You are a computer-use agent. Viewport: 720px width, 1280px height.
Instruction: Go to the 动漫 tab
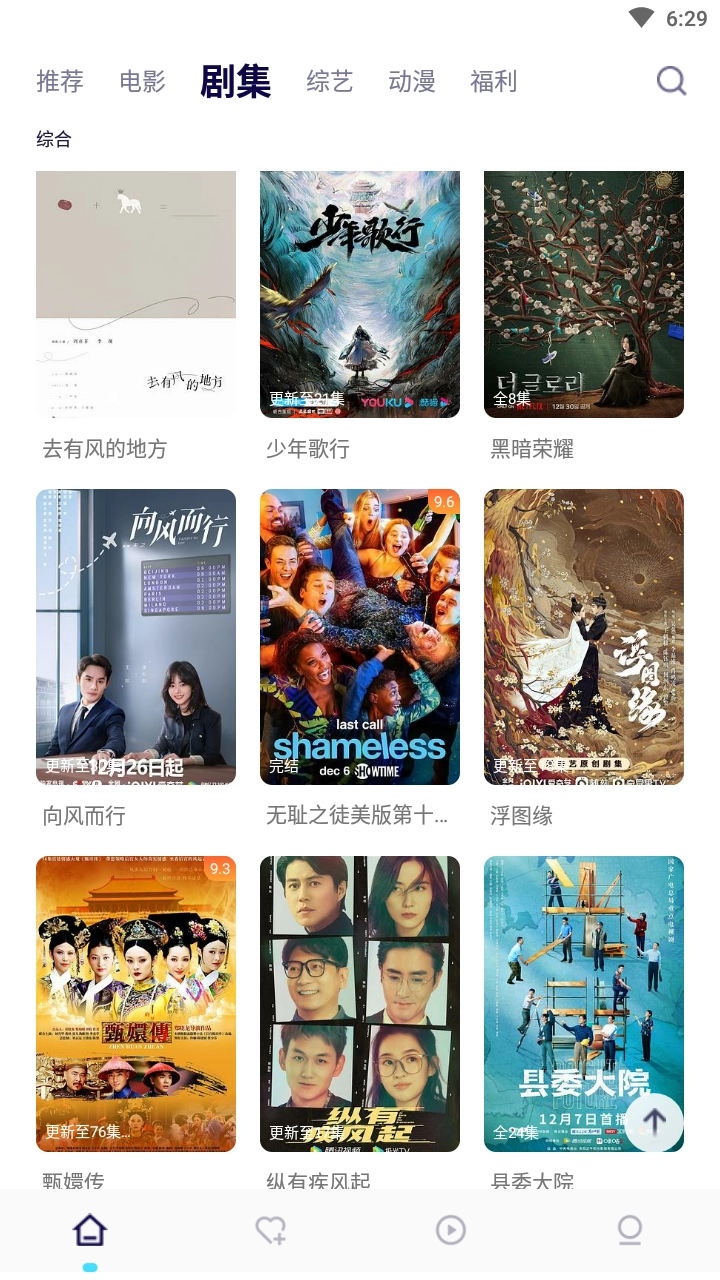[412, 81]
